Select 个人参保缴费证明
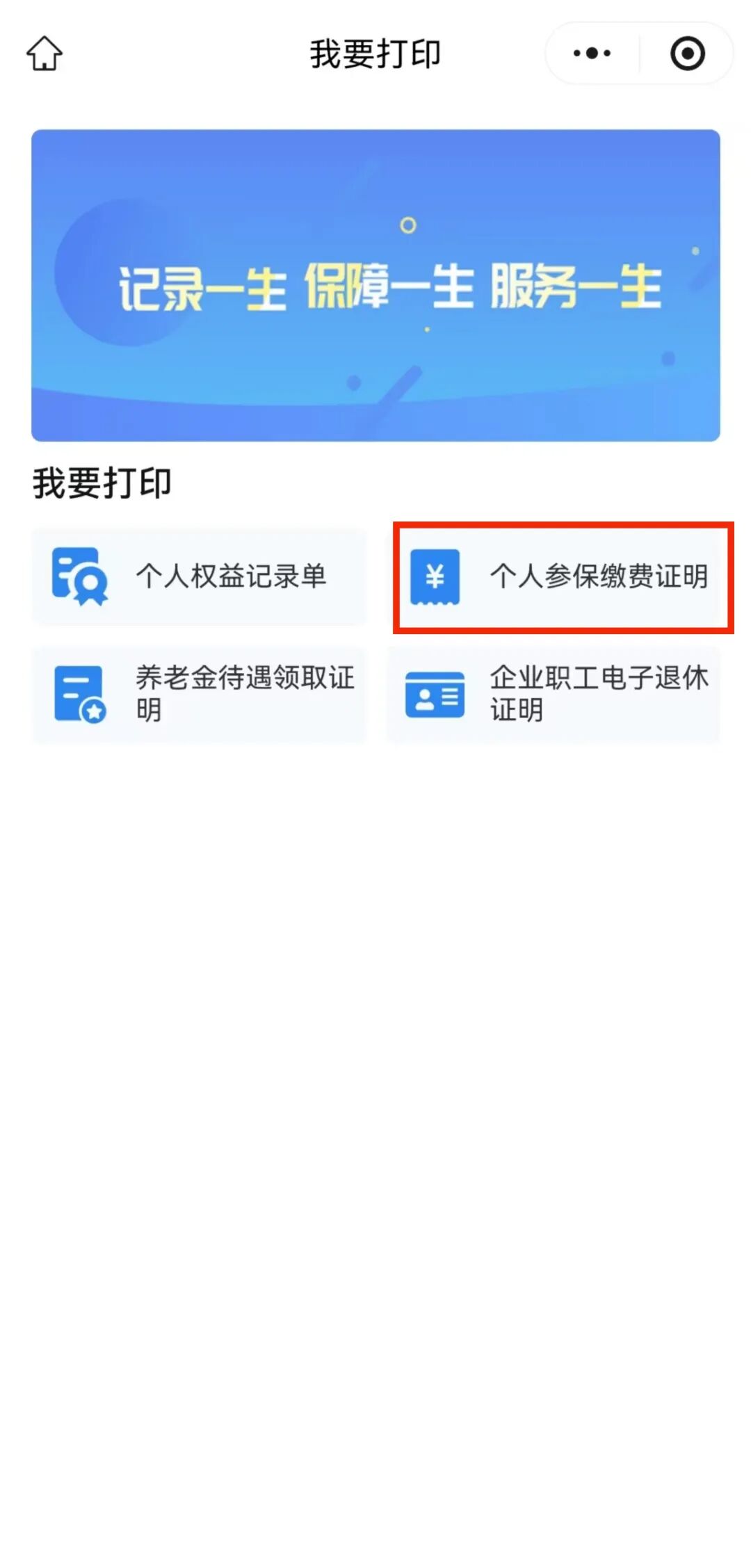The image size is (751, 1568). point(563,577)
